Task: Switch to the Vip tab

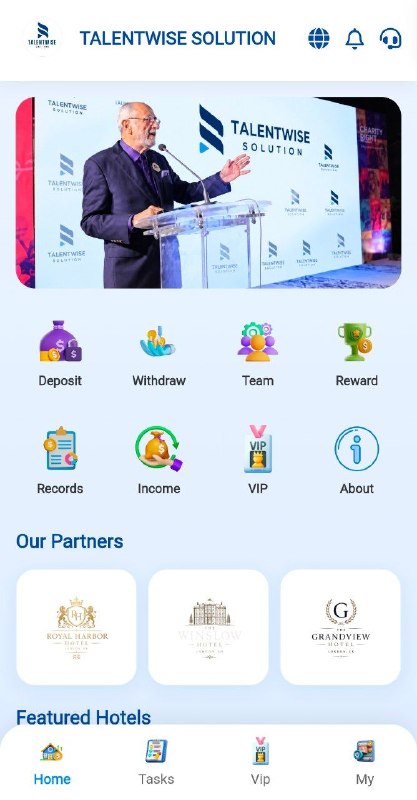Action: [x=260, y=763]
